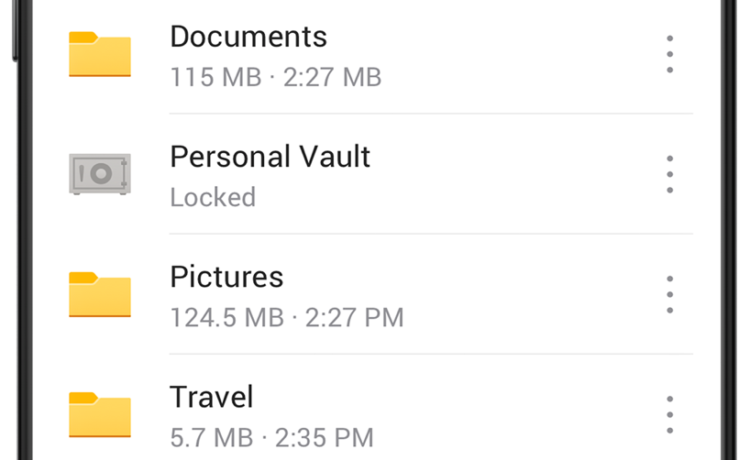The image size is (750, 460).
Task: Open more options for Documents
Action: click(670, 54)
